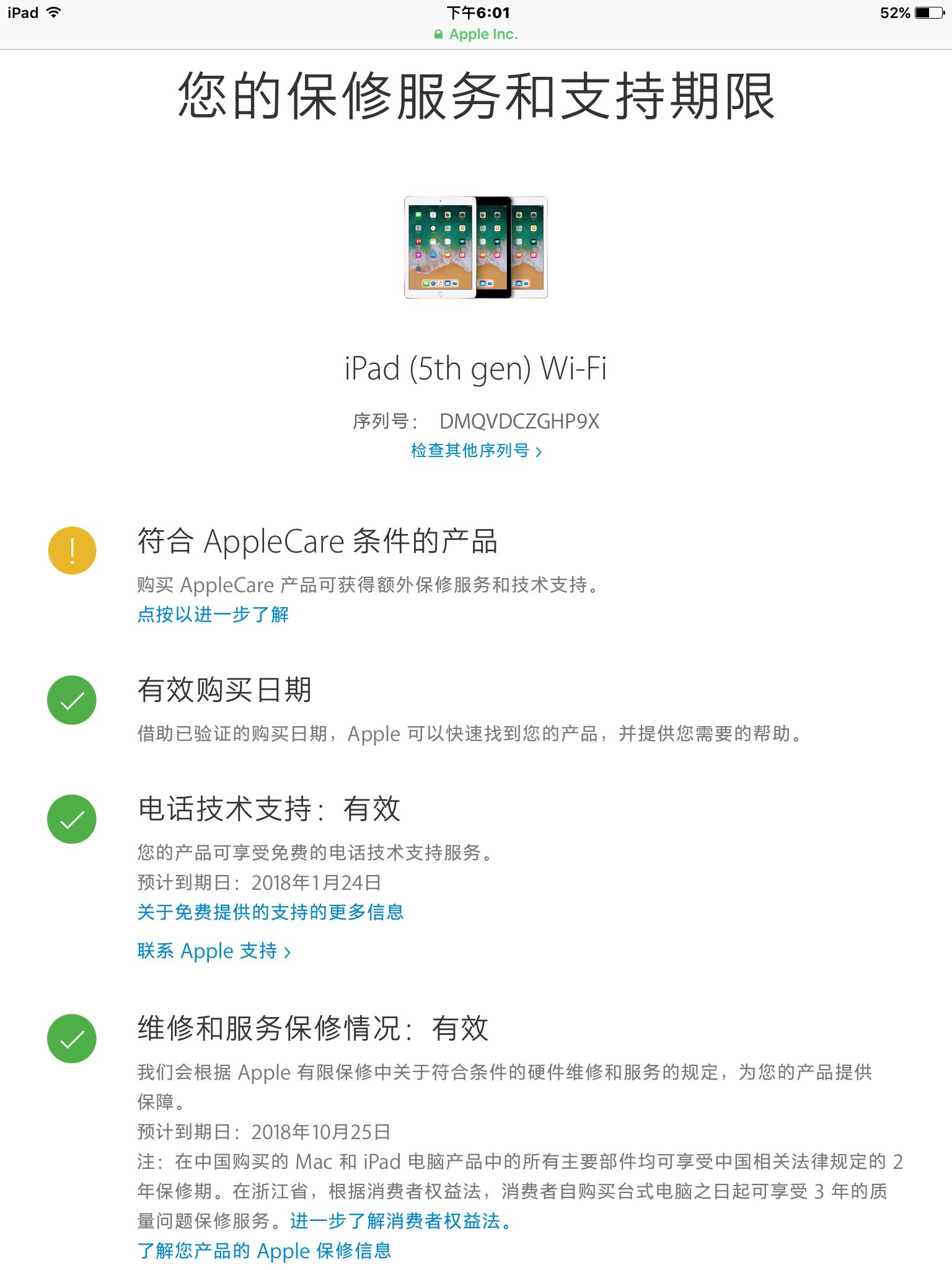This screenshot has width=952, height=1270.
Task: Tap 联系 Apple 支持 link
Action: (x=214, y=951)
